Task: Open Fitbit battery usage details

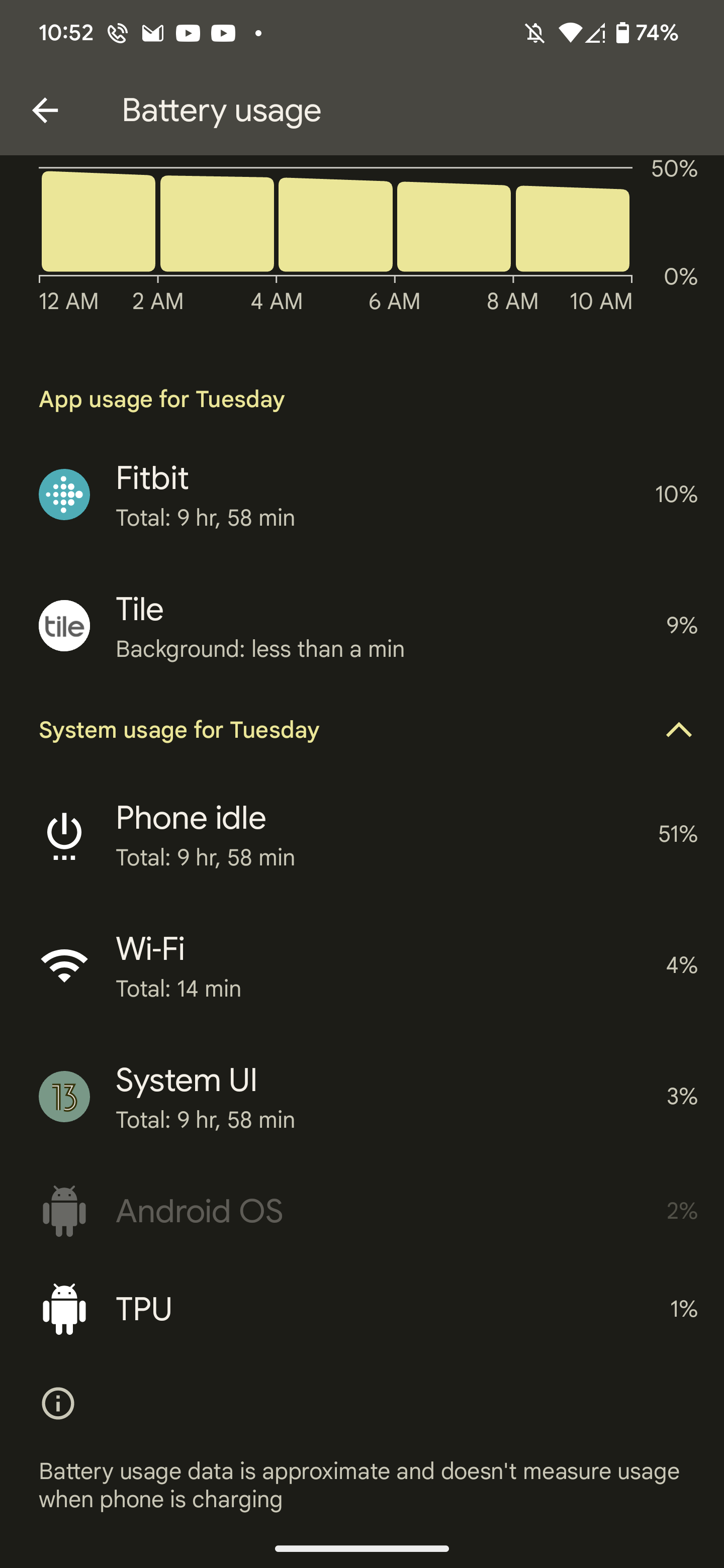Action: tap(361, 495)
